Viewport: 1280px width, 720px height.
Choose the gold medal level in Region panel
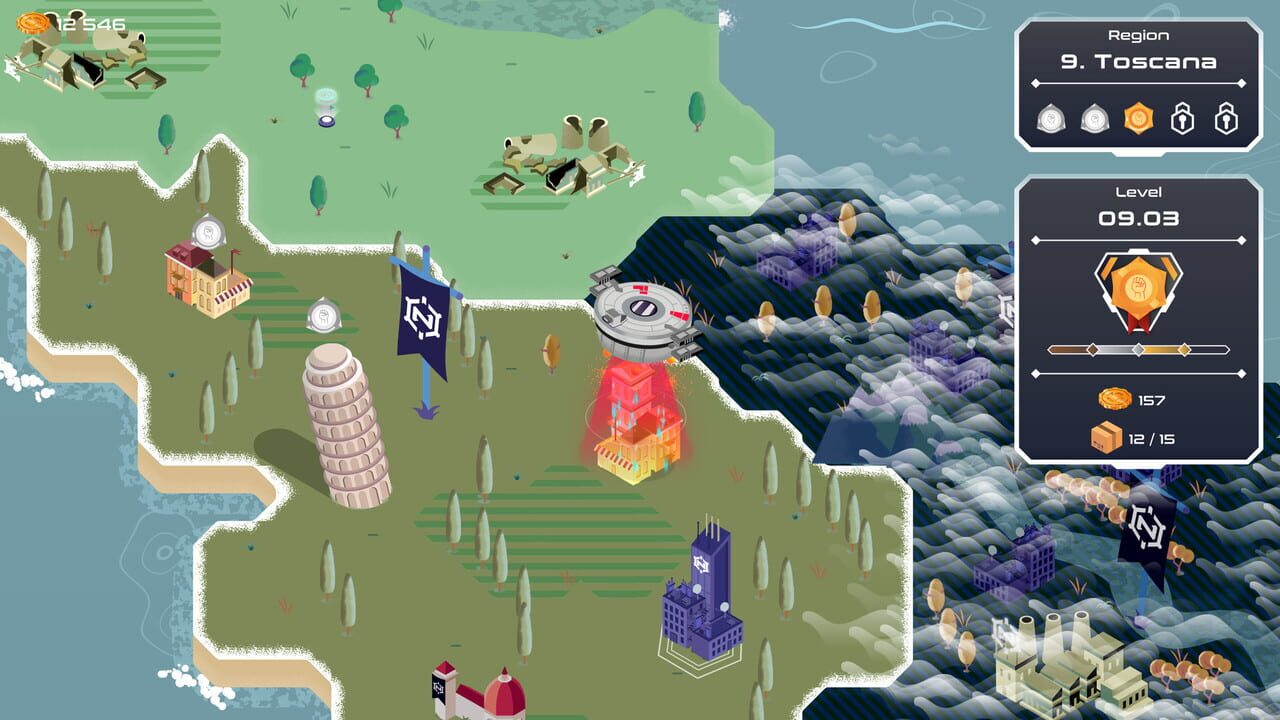pyautogui.click(x=1137, y=120)
